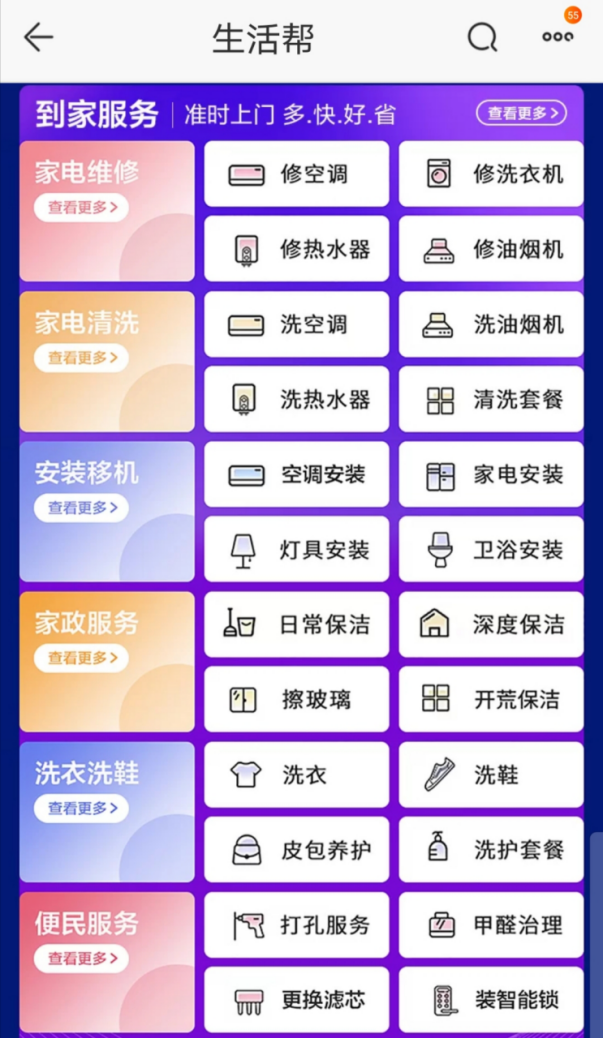Viewport: 603px width, 1039px height.
Task: Select 甲醛治理 service
Action: point(491,924)
